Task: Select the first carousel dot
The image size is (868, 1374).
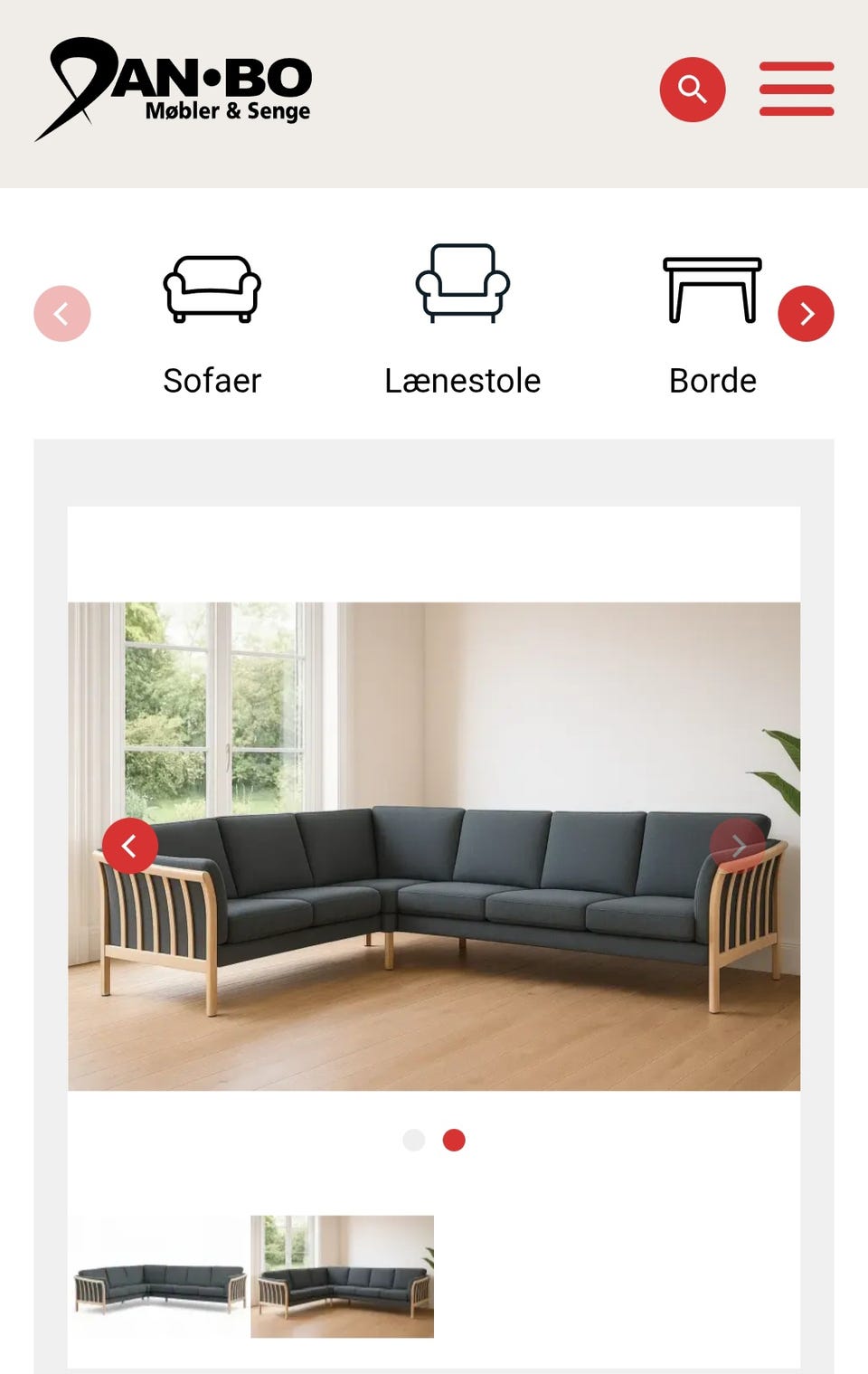Action: pos(414,1140)
